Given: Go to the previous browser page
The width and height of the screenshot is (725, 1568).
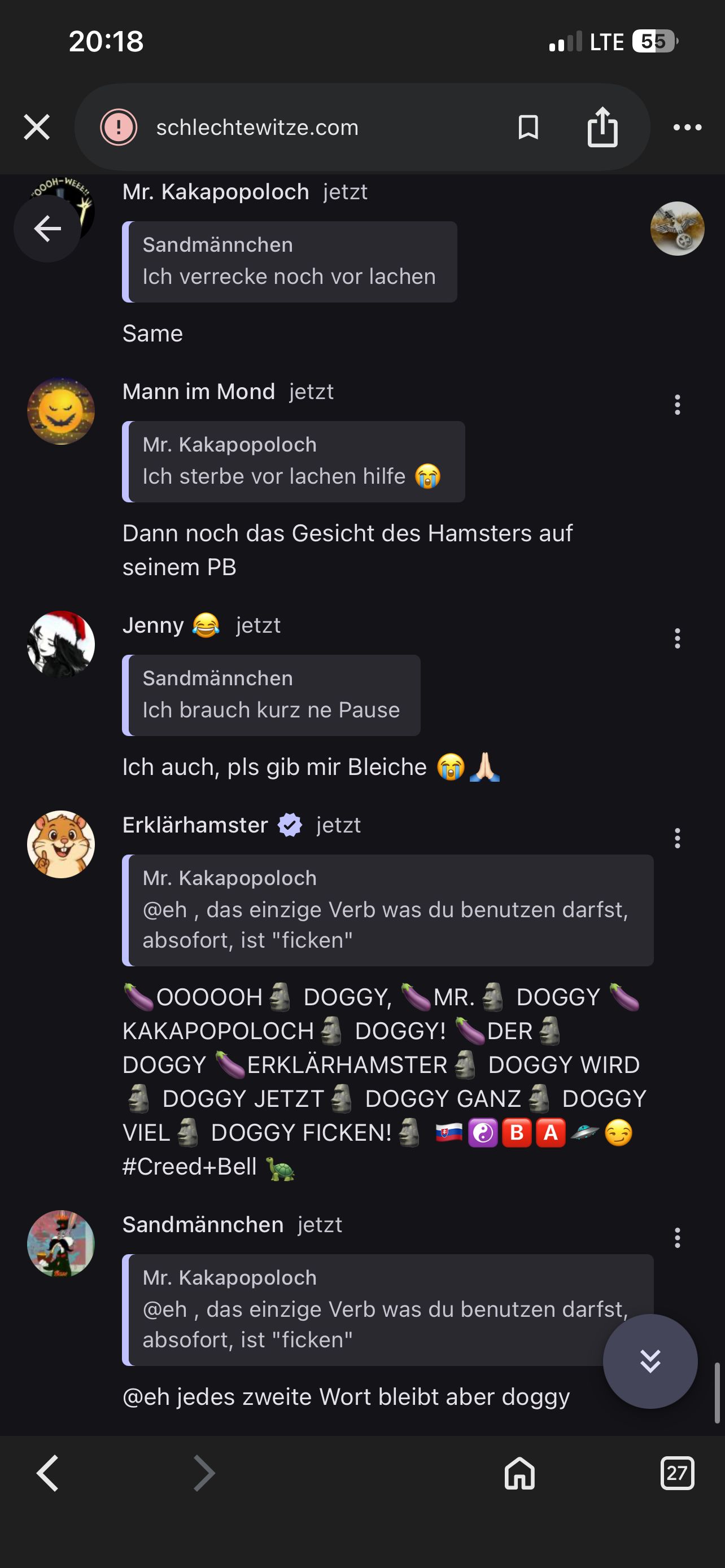Looking at the screenshot, I should [47, 1473].
